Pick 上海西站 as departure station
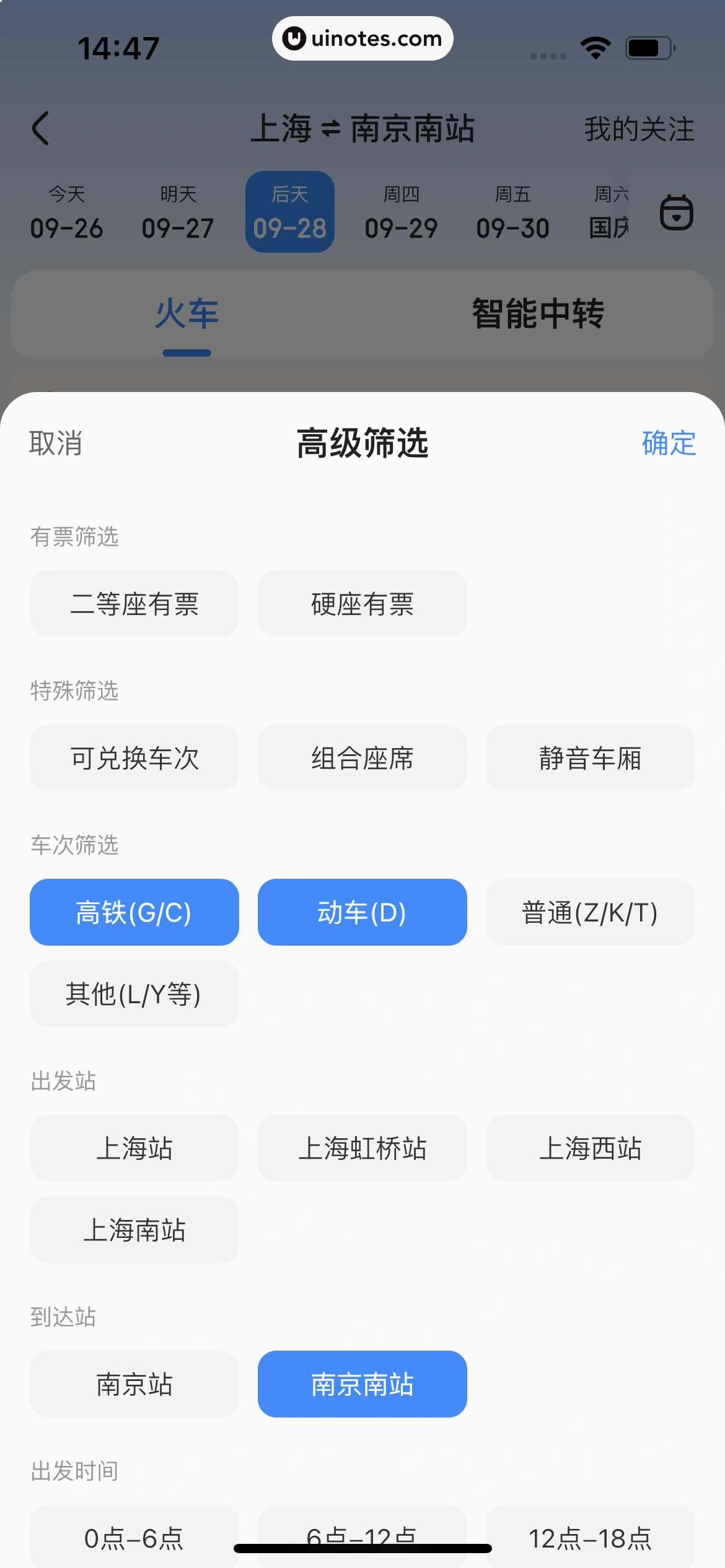This screenshot has width=725, height=1568. pyautogui.click(x=590, y=1148)
